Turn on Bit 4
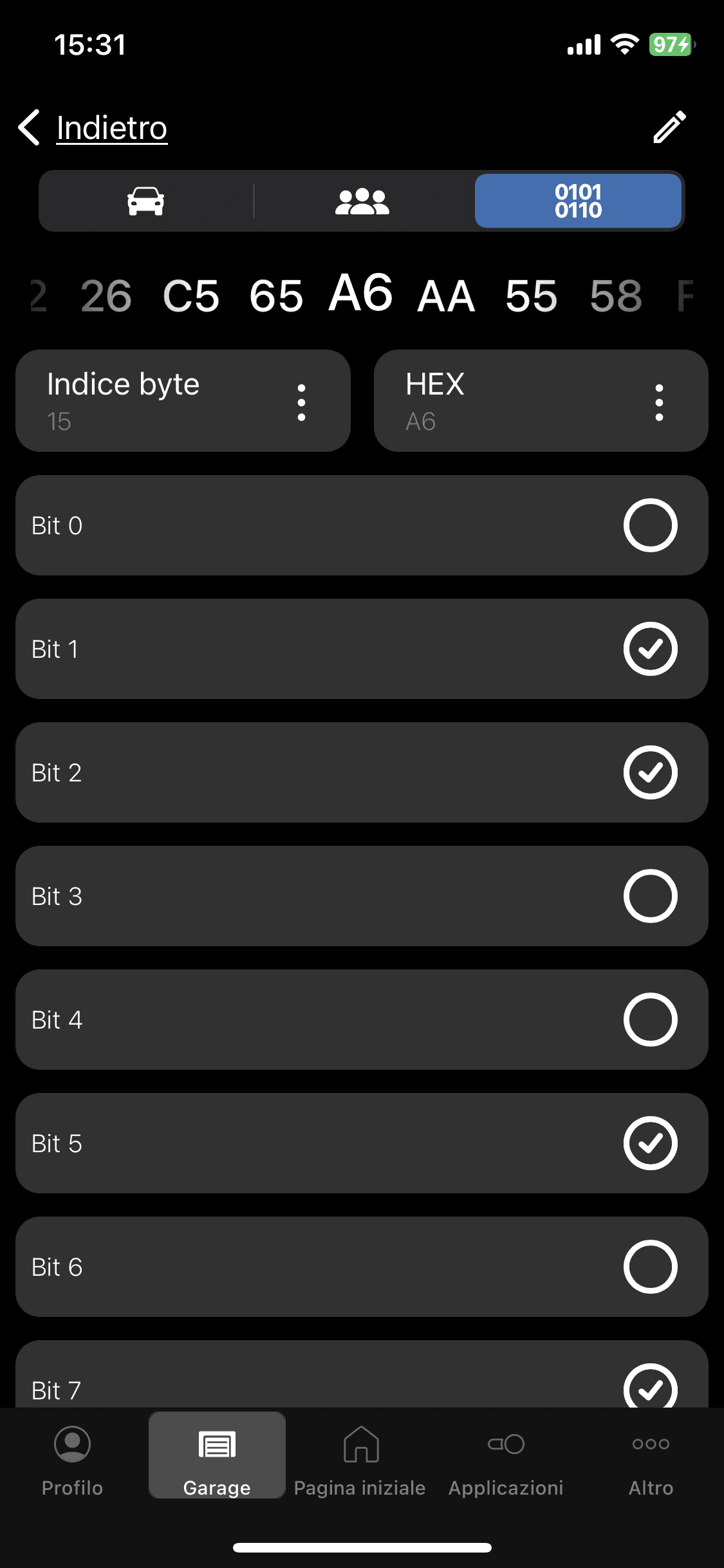 click(x=650, y=1020)
